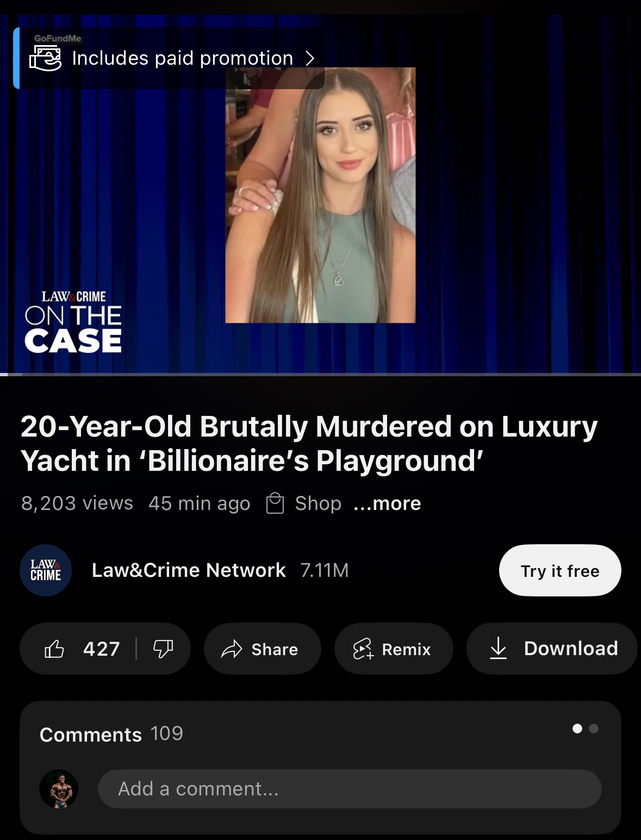Open the paid promotion disclosure
641x840 pixels.
pyautogui.click(x=180, y=58)
